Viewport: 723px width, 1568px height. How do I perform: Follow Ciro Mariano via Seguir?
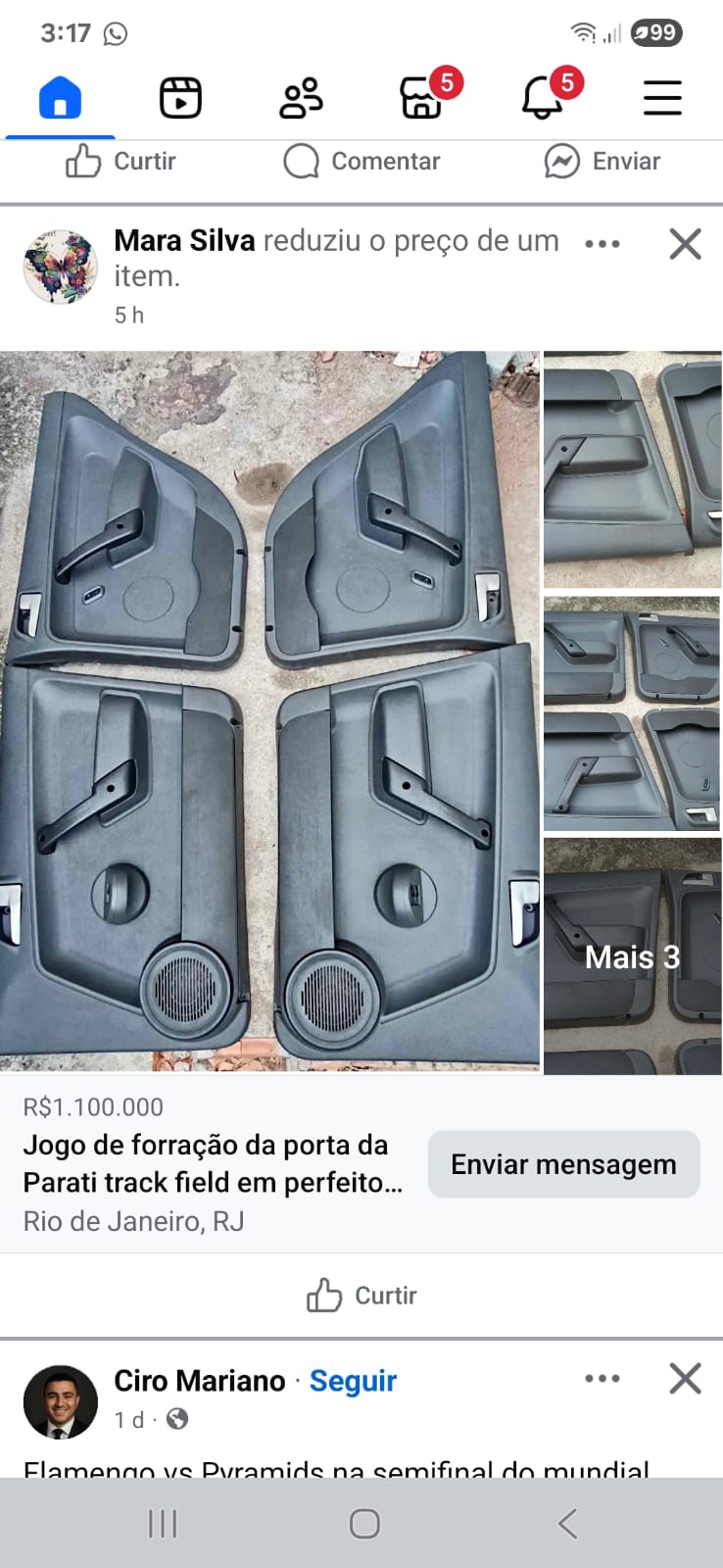point(353,1381)
